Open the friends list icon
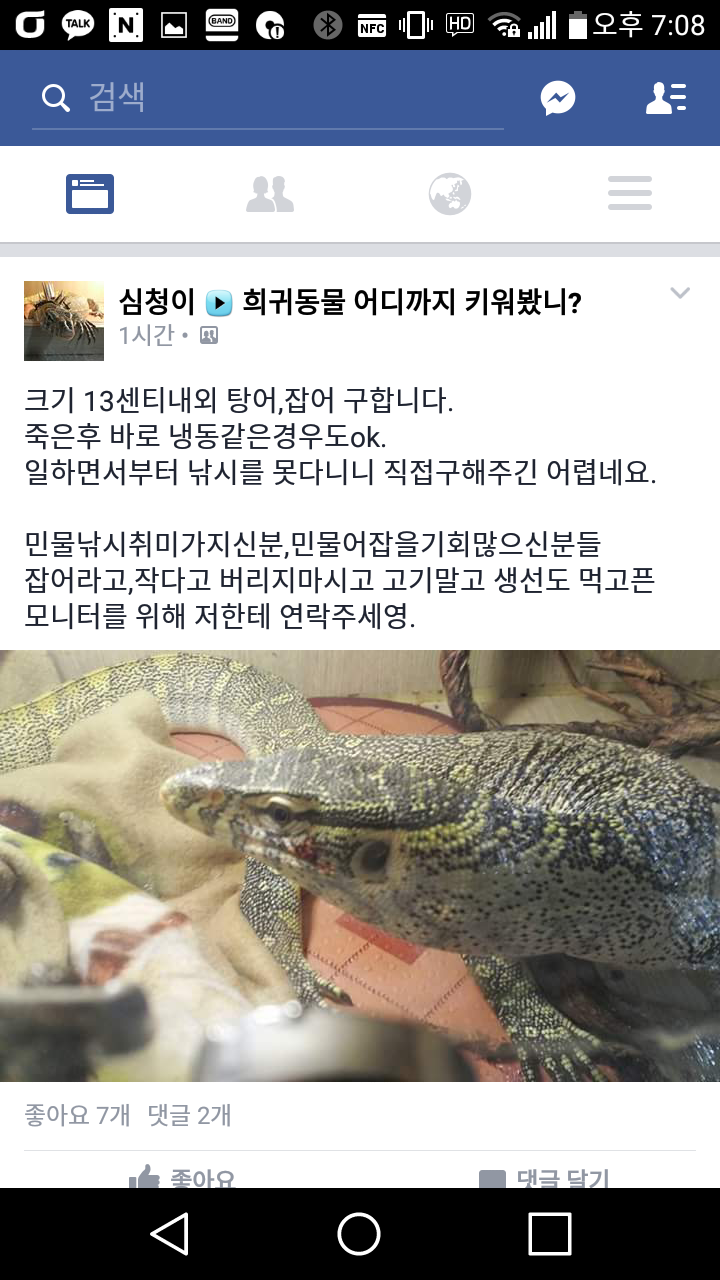Screen dimensions: 720x1280 [x=665, y=98]
